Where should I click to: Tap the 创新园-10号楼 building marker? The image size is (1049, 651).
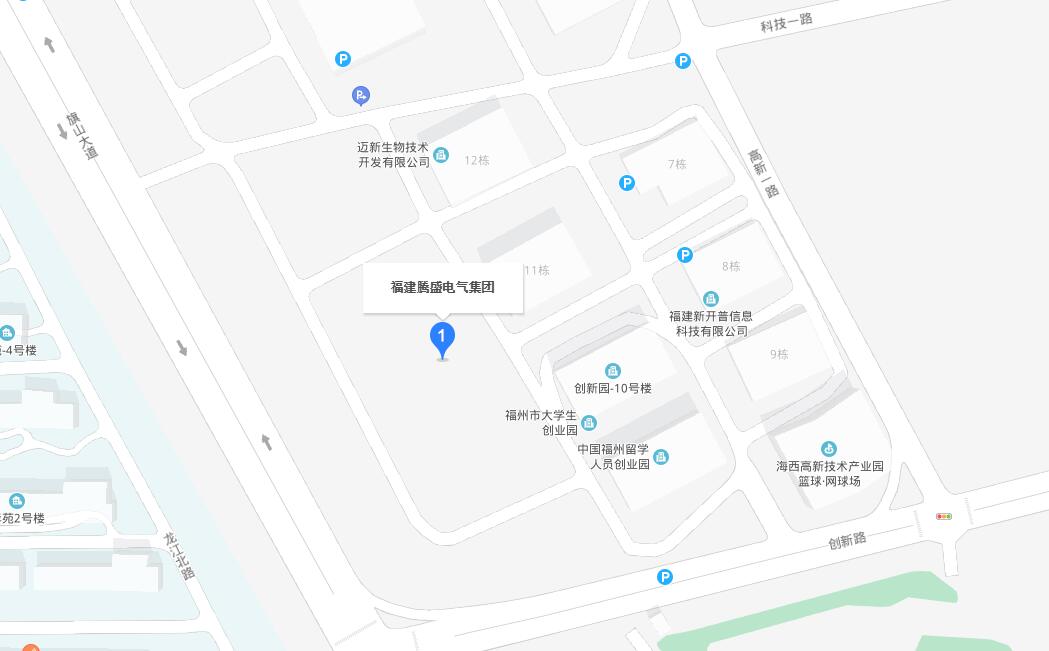click(x=613, y=372)
